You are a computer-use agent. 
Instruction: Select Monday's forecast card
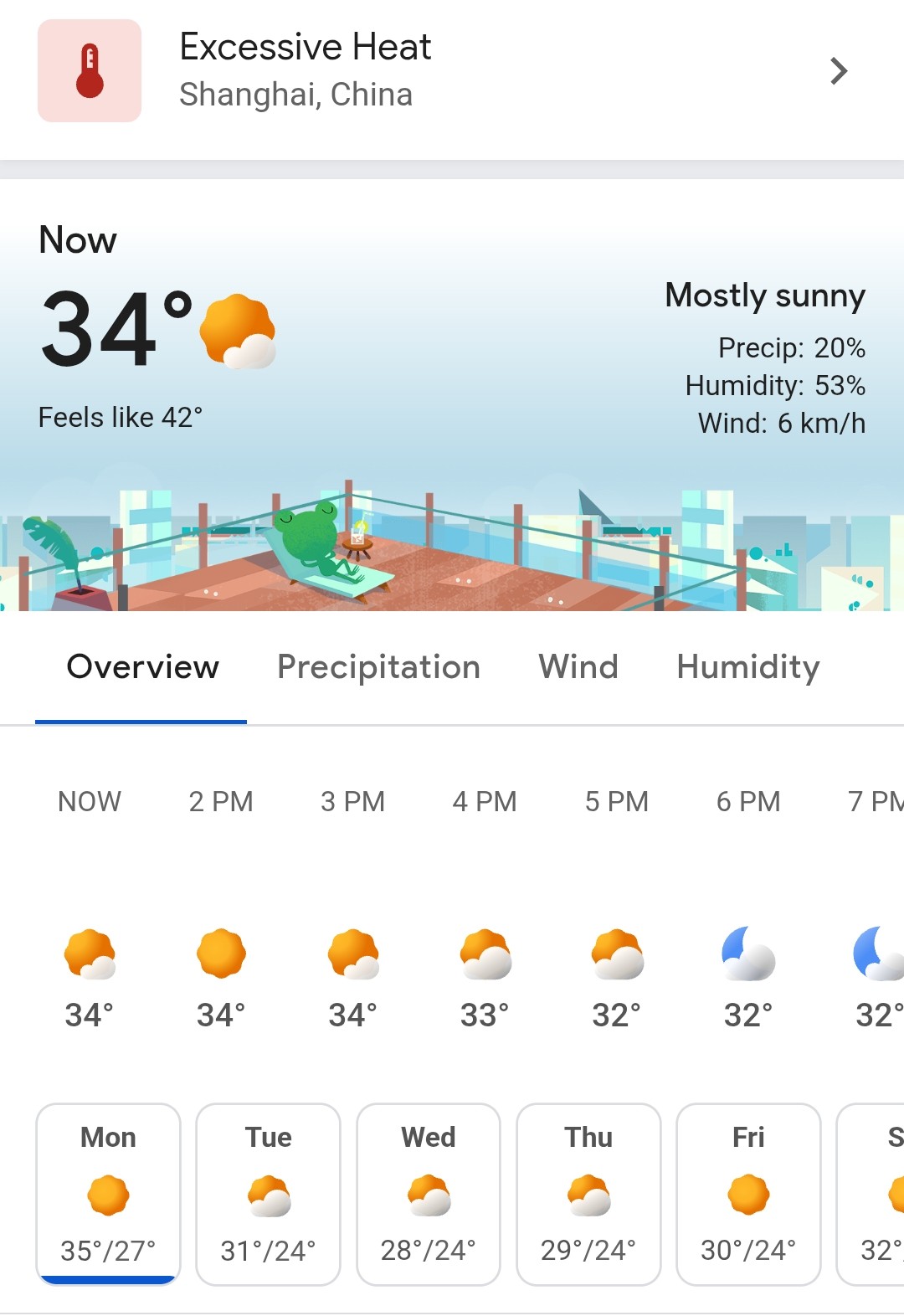pyautogui.click(x=108, y=1193)
